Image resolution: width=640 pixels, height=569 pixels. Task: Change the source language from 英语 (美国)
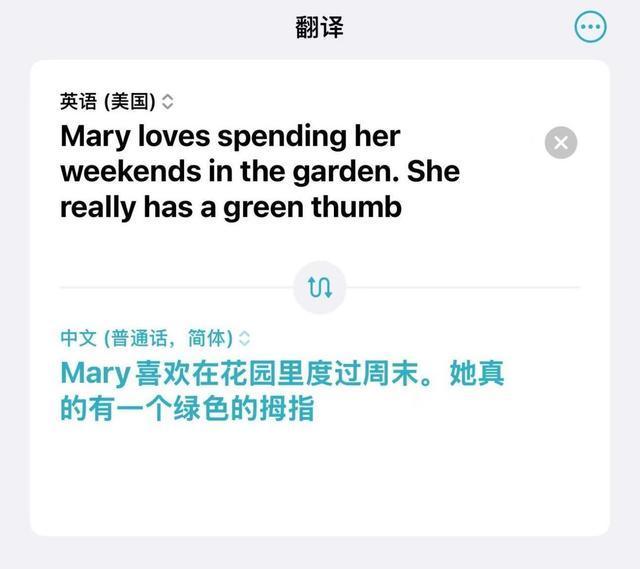coord(117,101)
